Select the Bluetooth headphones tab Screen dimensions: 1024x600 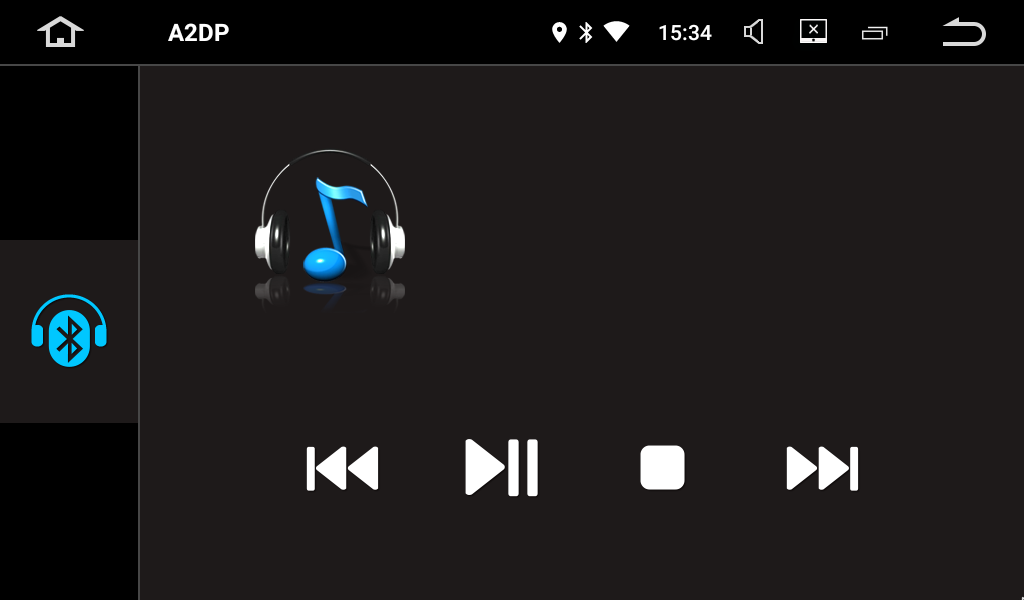point(69,331)
